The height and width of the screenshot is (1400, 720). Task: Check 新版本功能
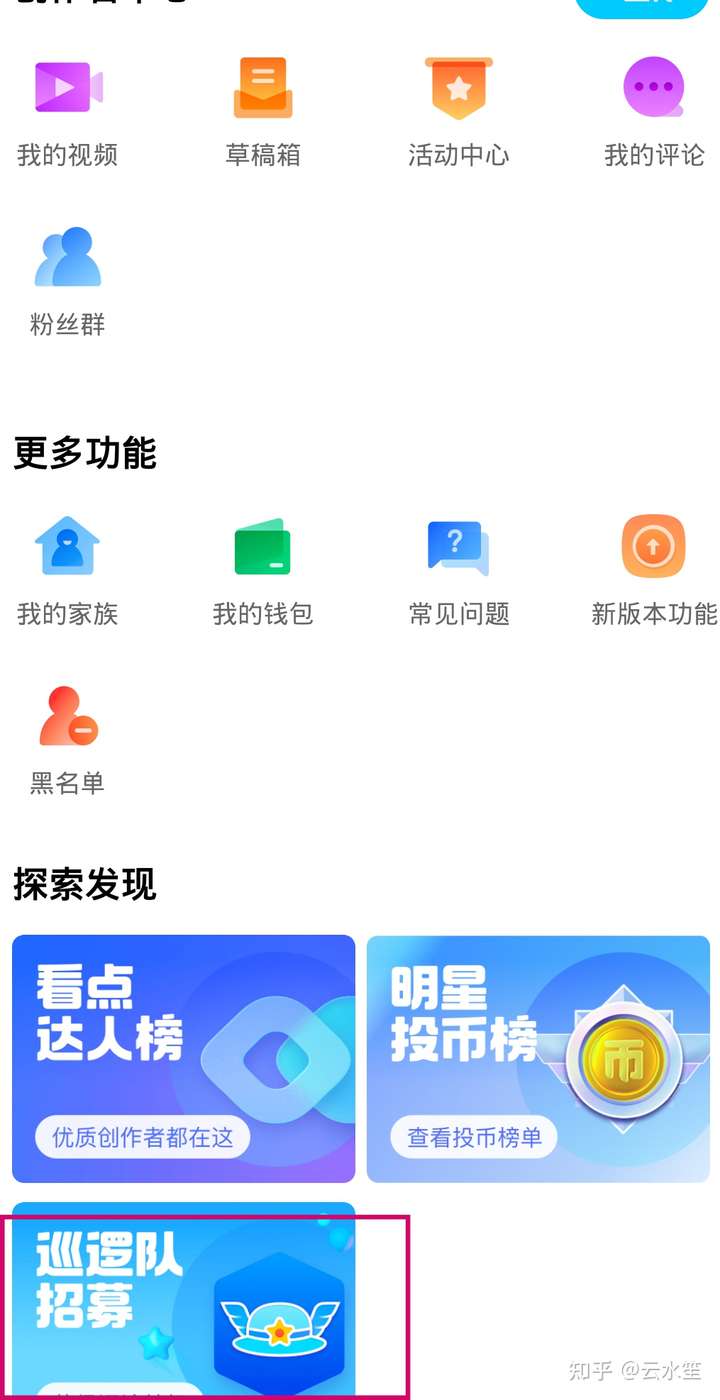tap(654, 570)
